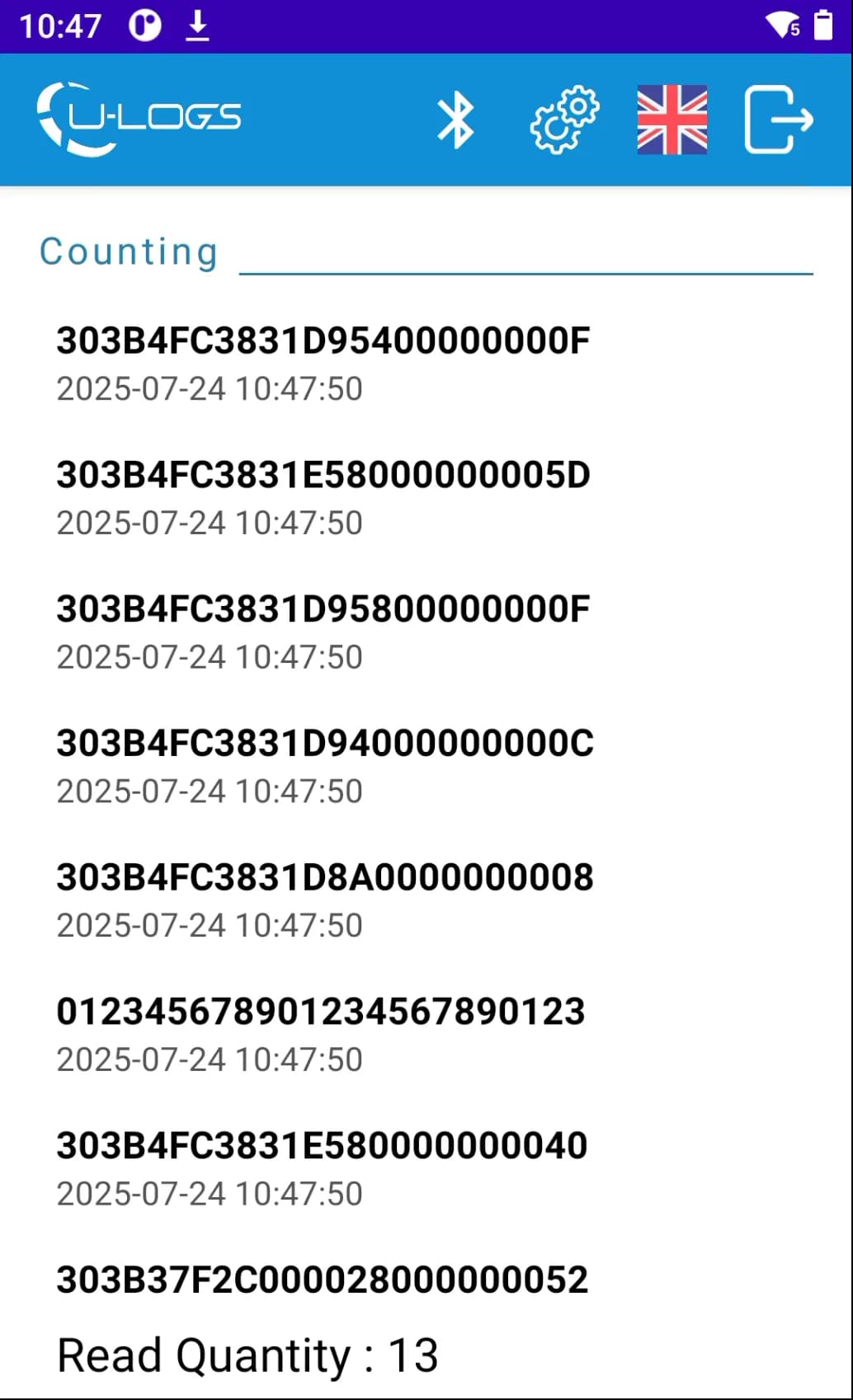
Task: Select tag 303B4FC3831D94000000000C
Action: 426,767
